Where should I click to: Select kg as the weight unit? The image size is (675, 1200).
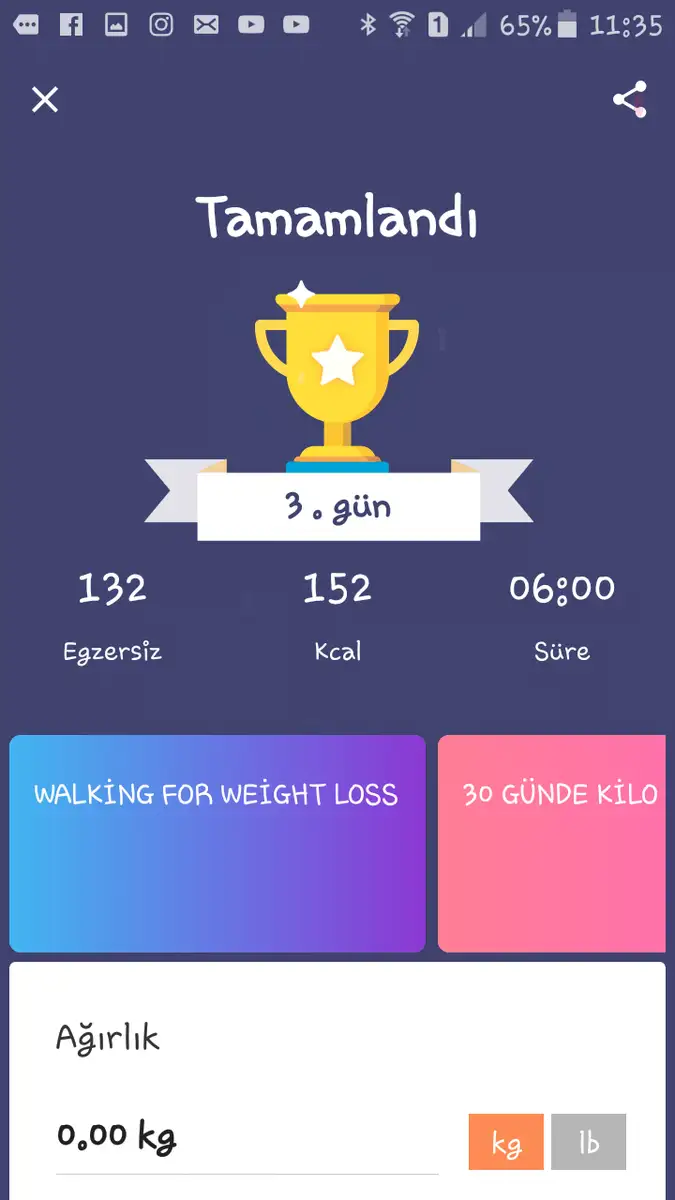point(506,1142)
